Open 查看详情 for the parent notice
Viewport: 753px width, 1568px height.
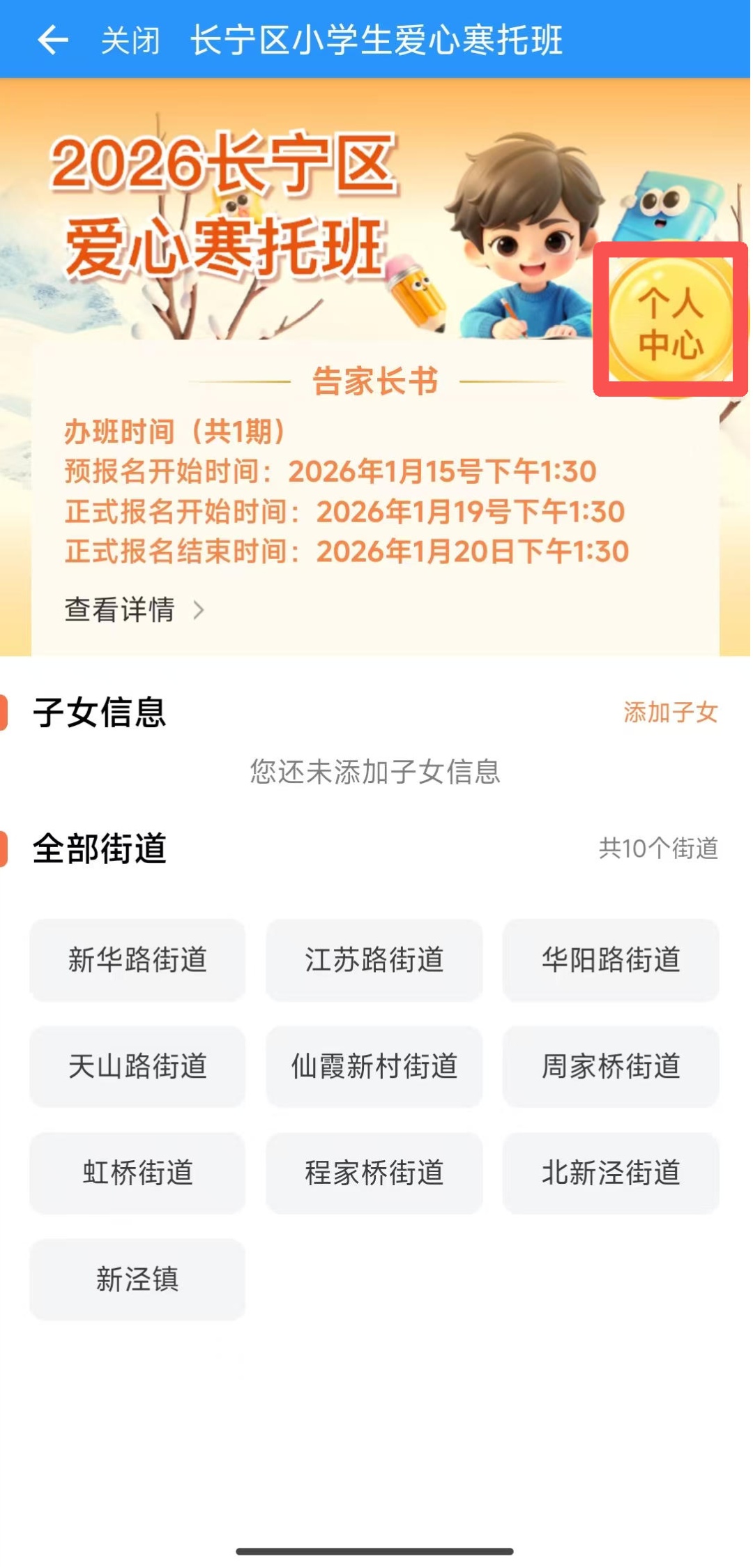click(134, 610)
